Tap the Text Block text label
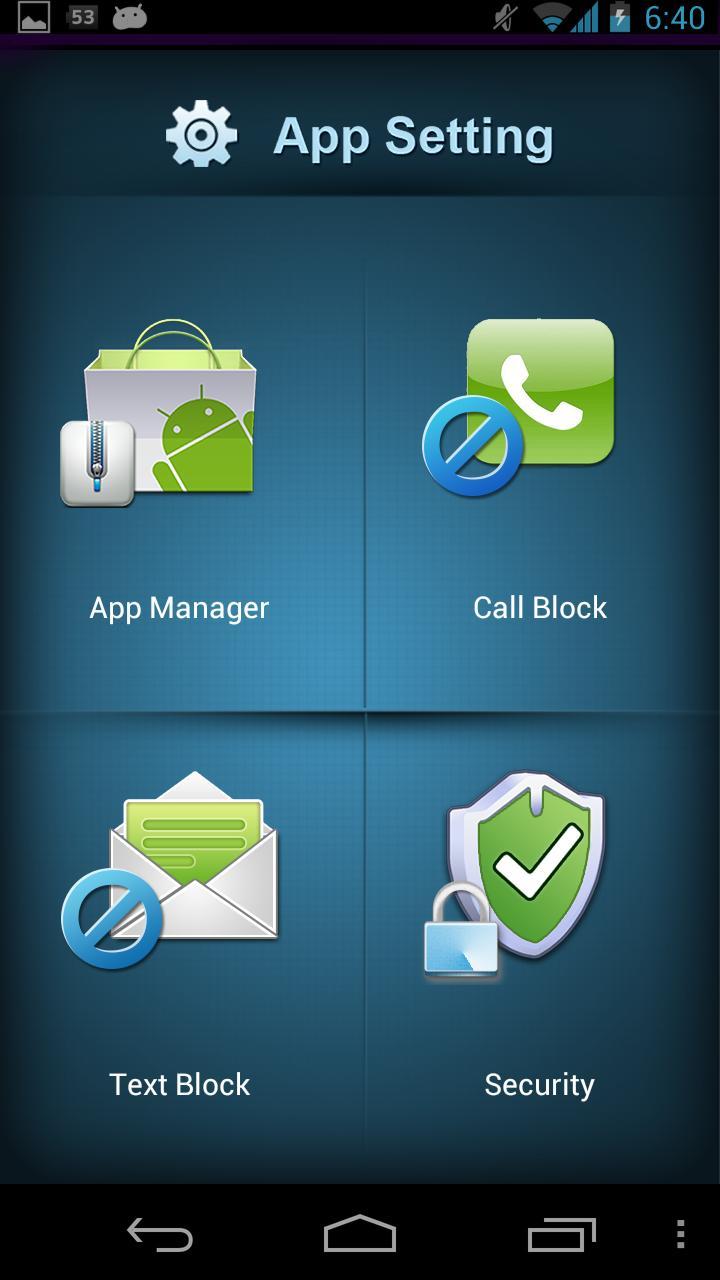Screen dimensions: 720x1280 coord(179,1083)
